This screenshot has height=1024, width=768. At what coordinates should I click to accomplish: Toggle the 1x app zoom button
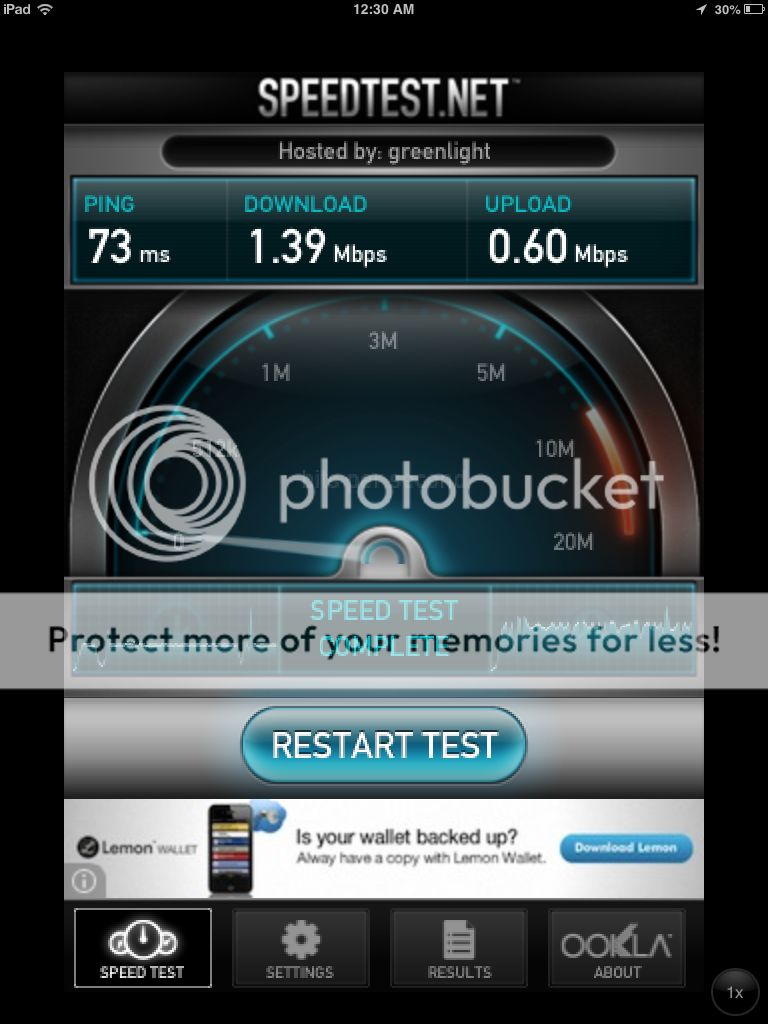tap(735, 992)
